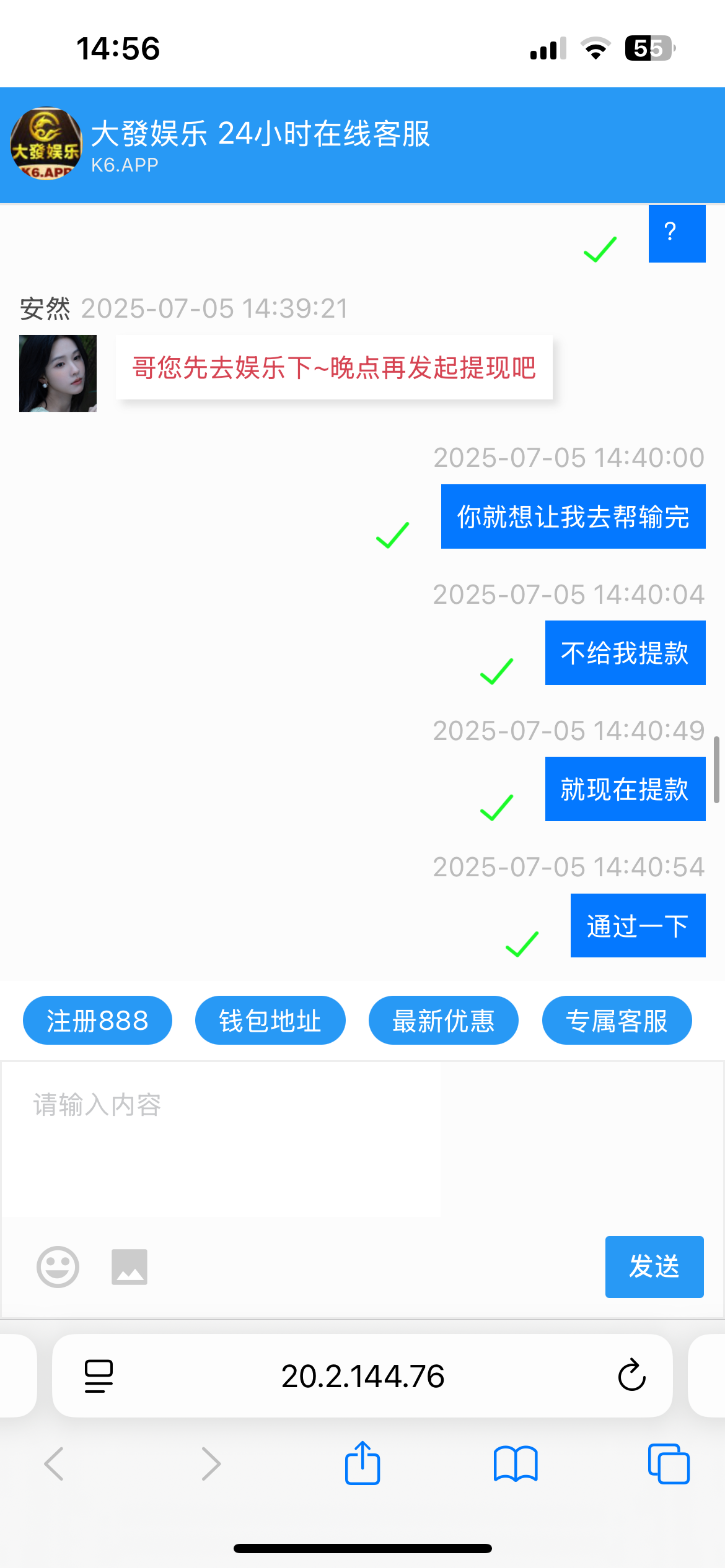Tap the share icon in Safari toolbar
The height and width of the screenshot is (1568, 725).
(362, 1463)
